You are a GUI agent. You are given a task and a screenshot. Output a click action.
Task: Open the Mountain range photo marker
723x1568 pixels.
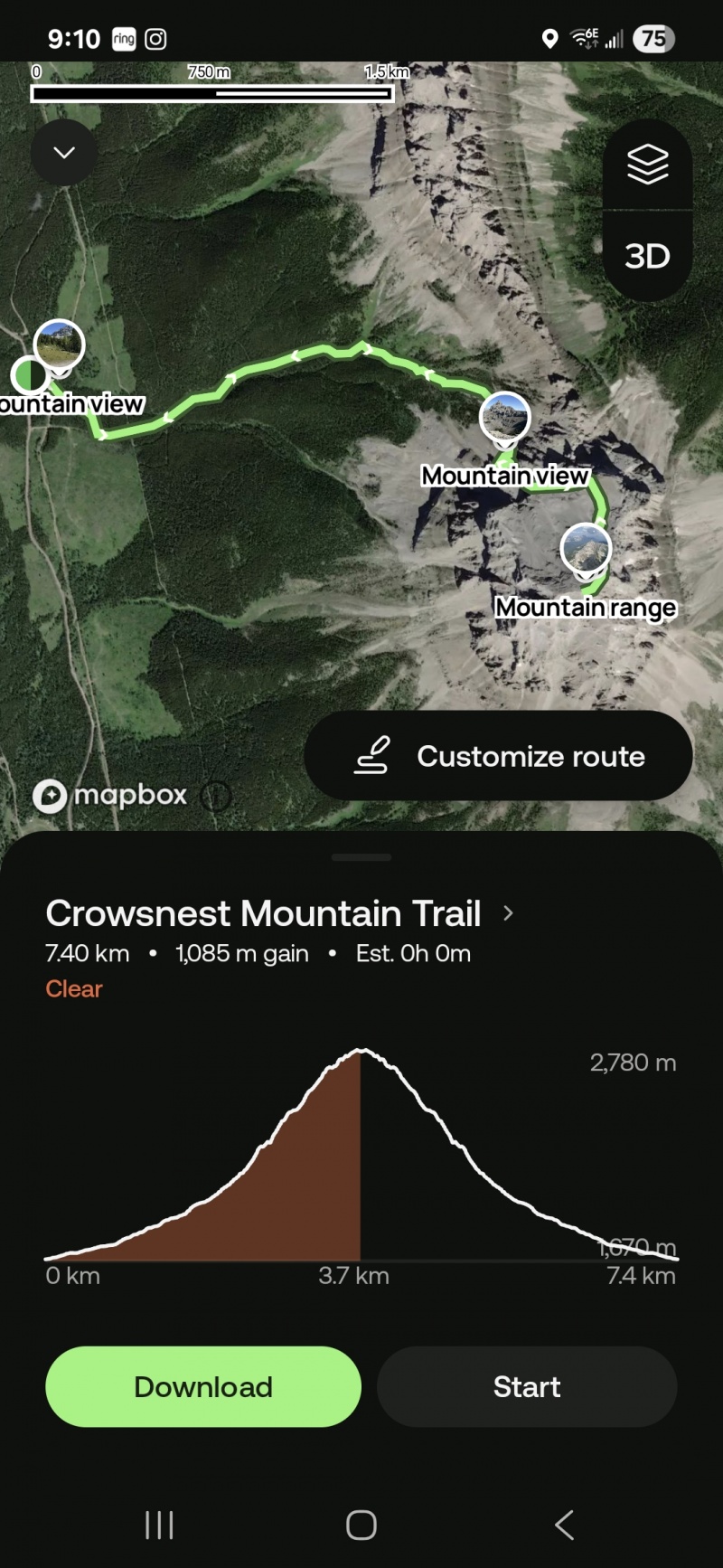(x=586, y=548)
